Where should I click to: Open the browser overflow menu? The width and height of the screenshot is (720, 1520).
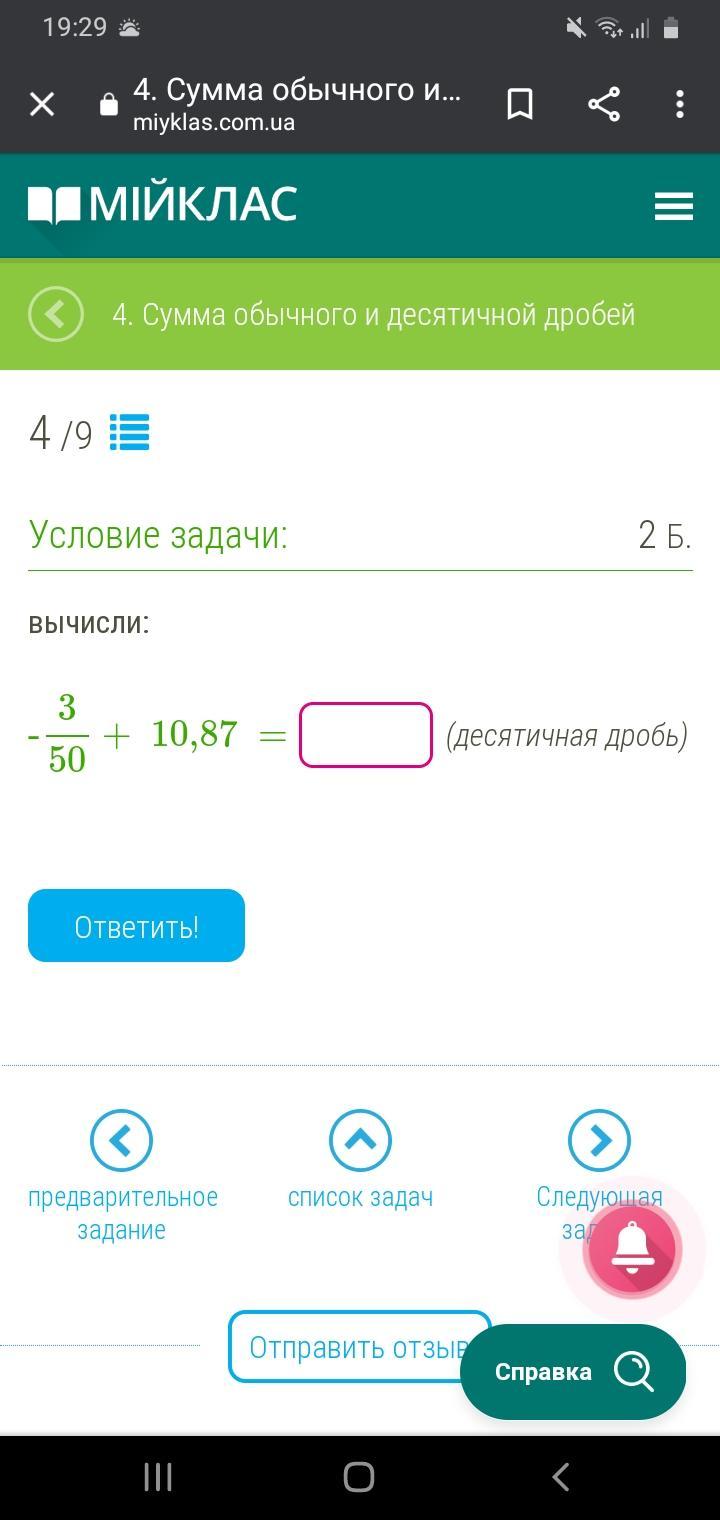tap(680, 104)
